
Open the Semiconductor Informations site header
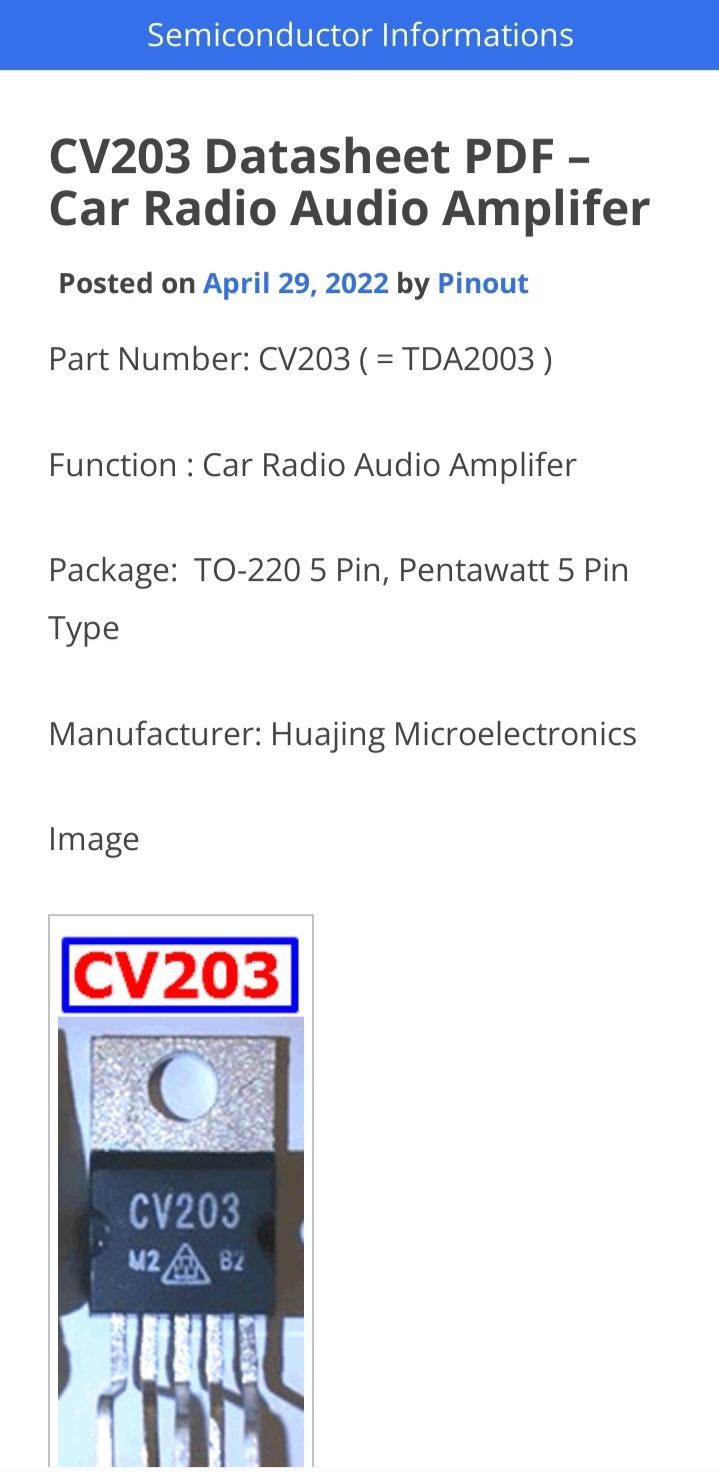pos(360,35)
